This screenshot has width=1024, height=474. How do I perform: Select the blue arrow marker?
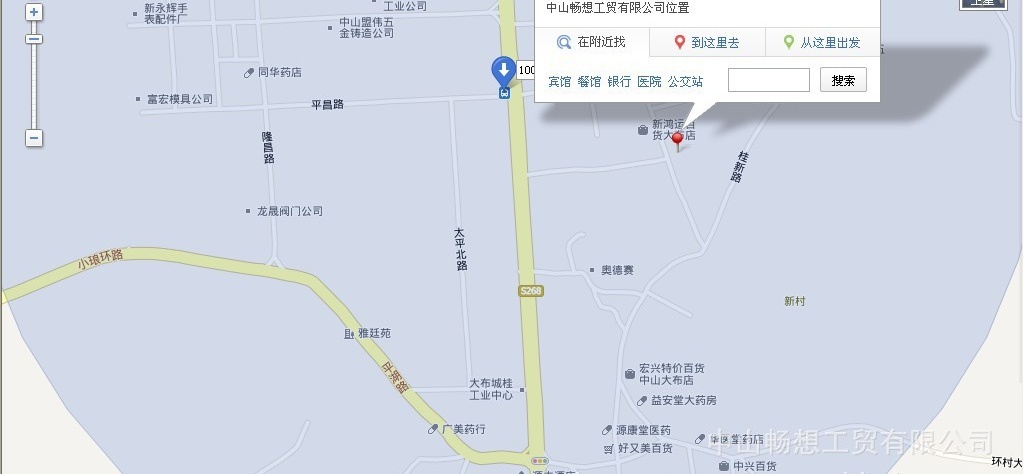pos(503,71)
